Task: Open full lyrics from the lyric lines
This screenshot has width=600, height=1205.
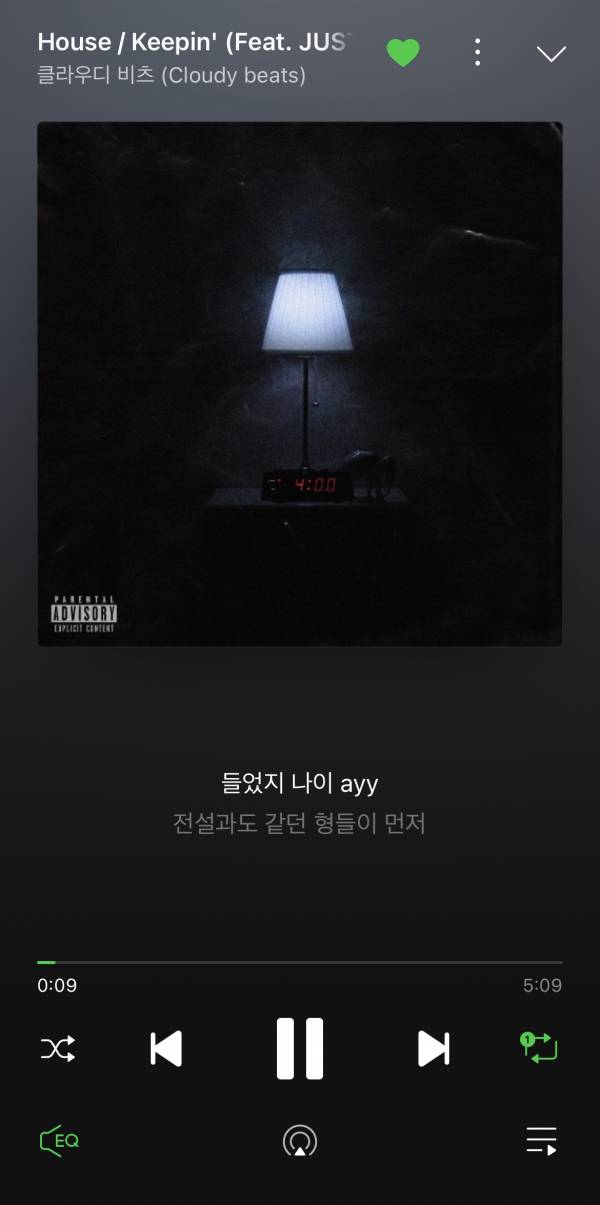Action: pyautogui.click(x=300, y=803)
